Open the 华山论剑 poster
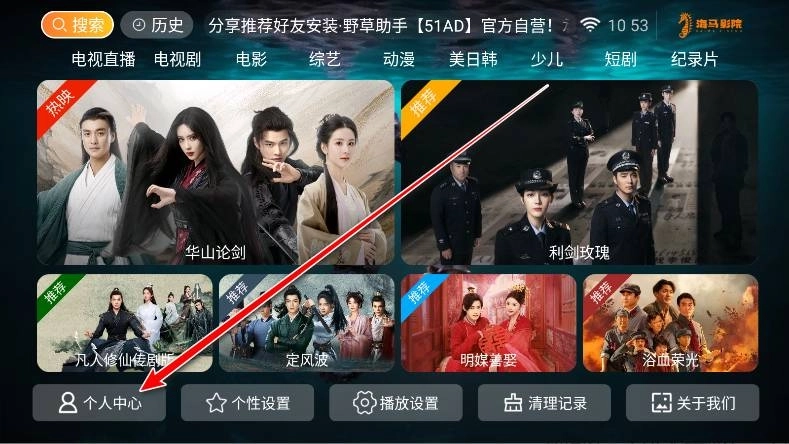789x444 pixels. point(215,172)
